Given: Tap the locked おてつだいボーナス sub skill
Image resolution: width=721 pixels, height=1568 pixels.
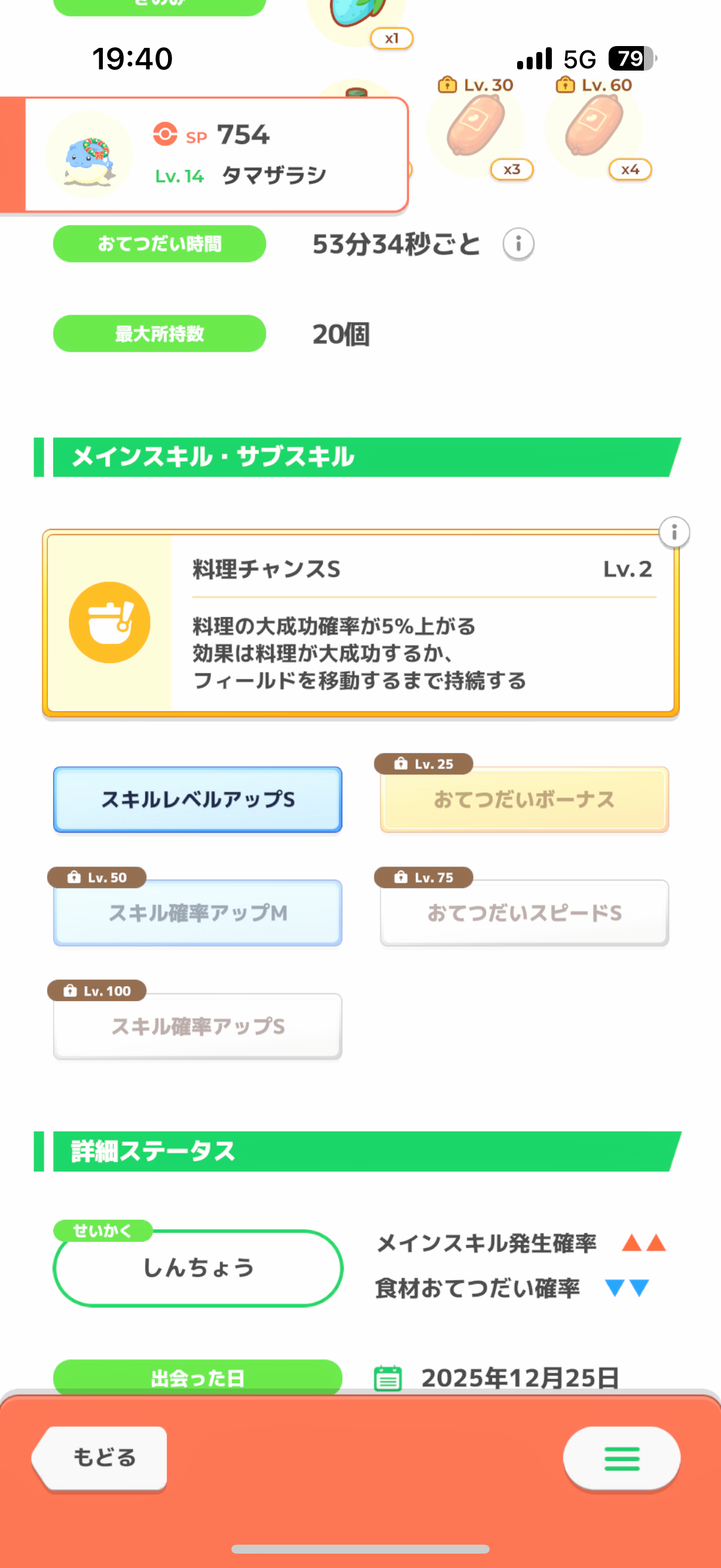Looking at the screenshot, I should pos(524,799).
